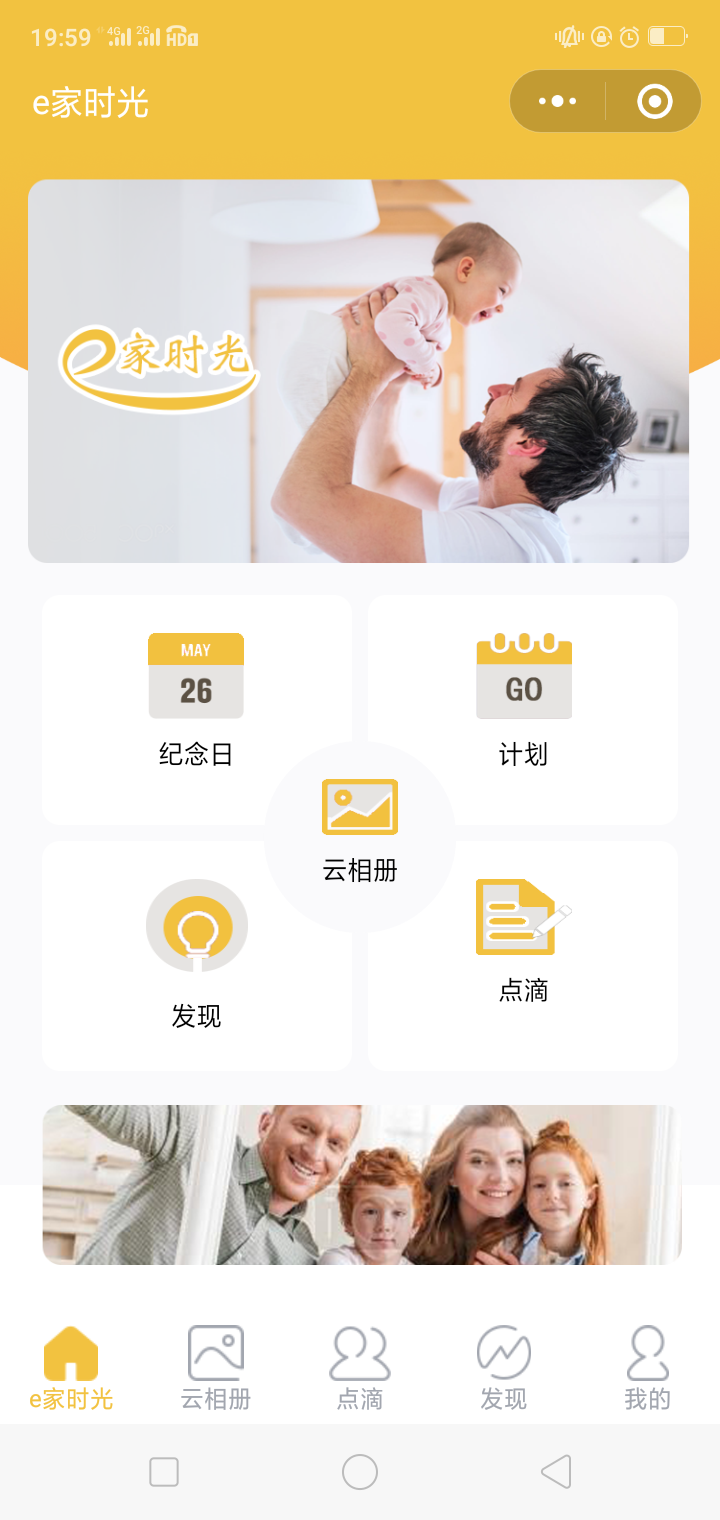Switch to the 点滴 tab in bottom bar
Screen dimensions: 720x1520
360,1368
